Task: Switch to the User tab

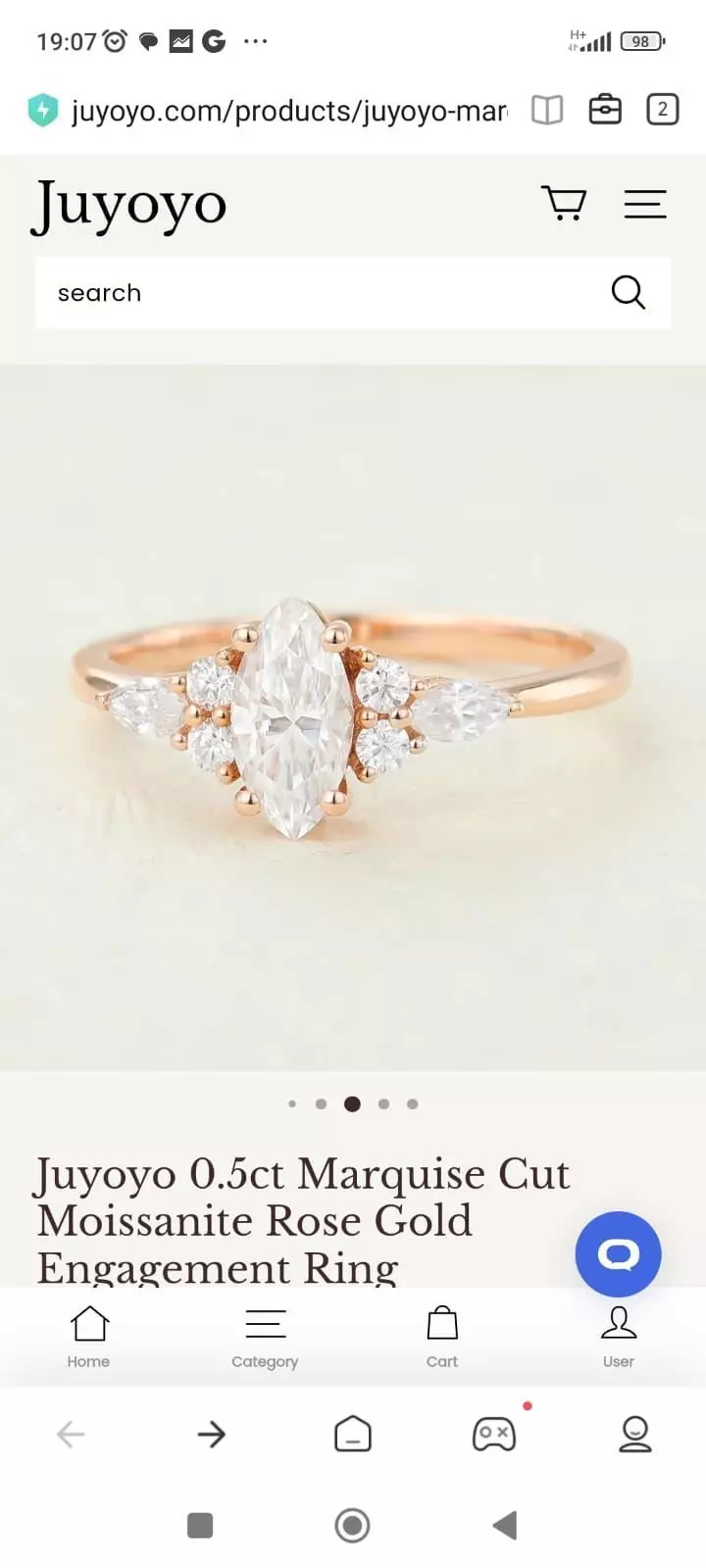Action: (x=619, y=1337)
